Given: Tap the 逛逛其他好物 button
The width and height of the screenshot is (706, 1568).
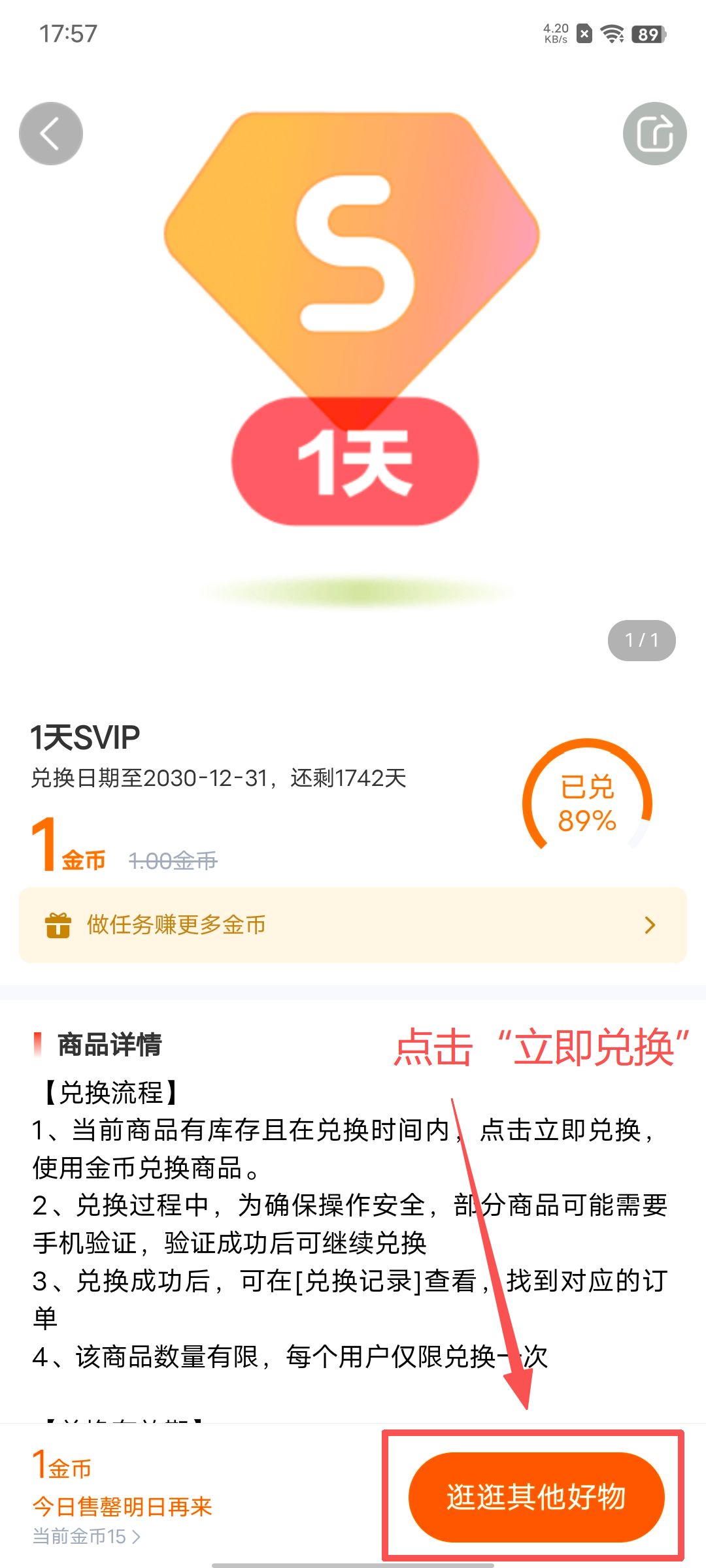Looking at the screenshot, I should [x=536, y=1497].
